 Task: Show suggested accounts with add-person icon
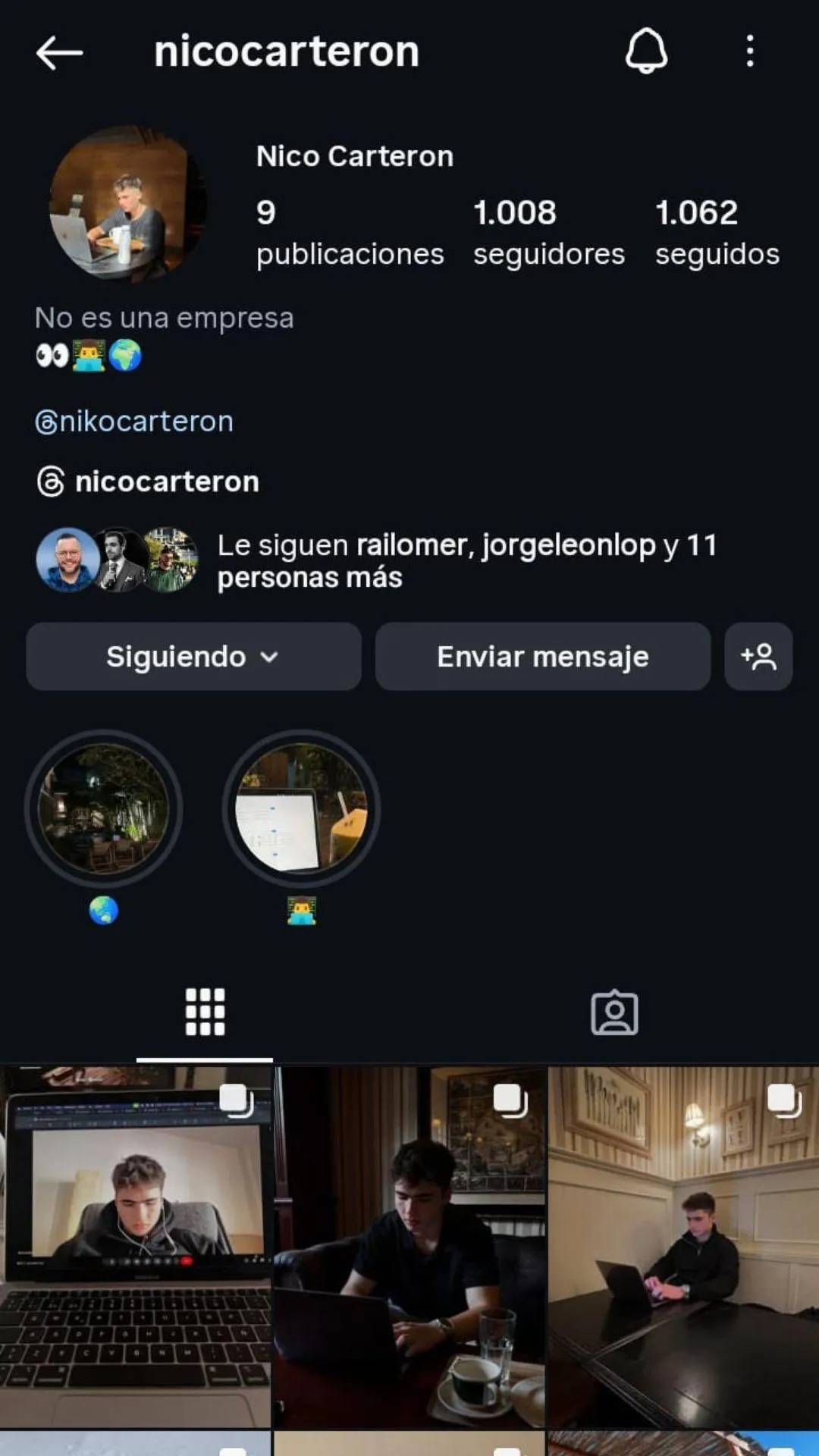tap(758, 657)
